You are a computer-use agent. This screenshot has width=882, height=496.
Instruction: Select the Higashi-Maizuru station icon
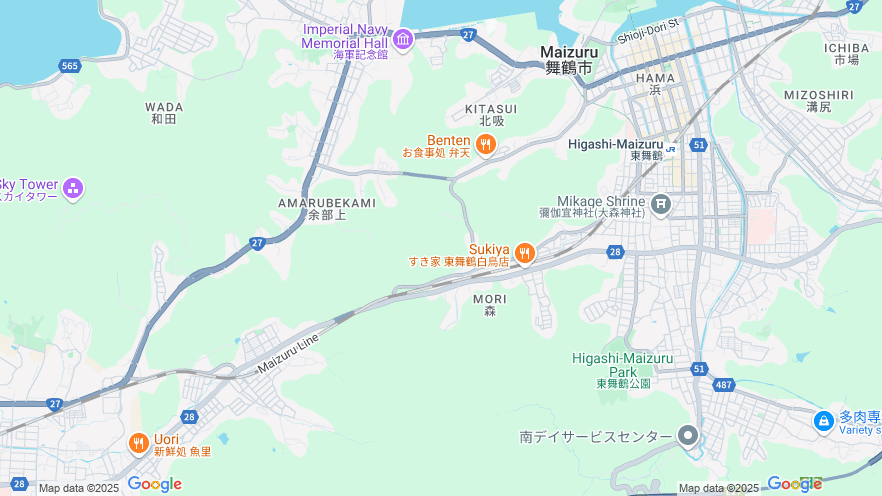pos(671,148)
